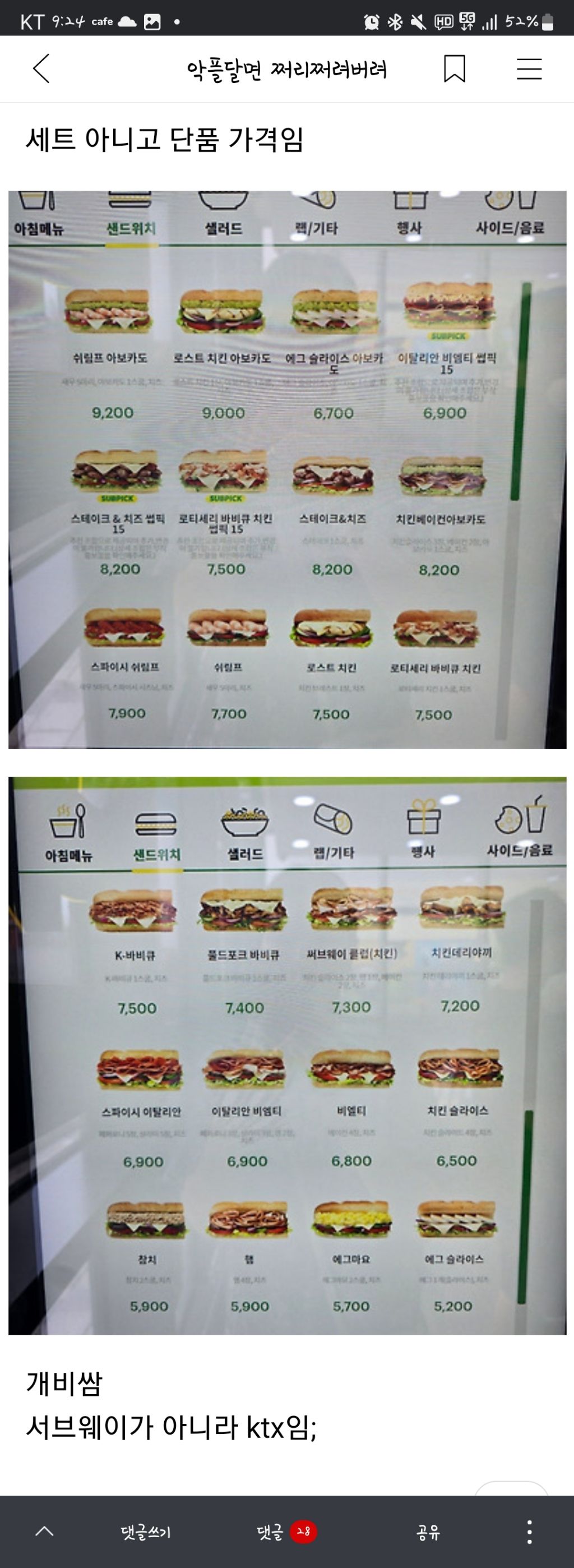574x1568 pixels.
Task: Open the first Subway menu photo
Action: 286,469
